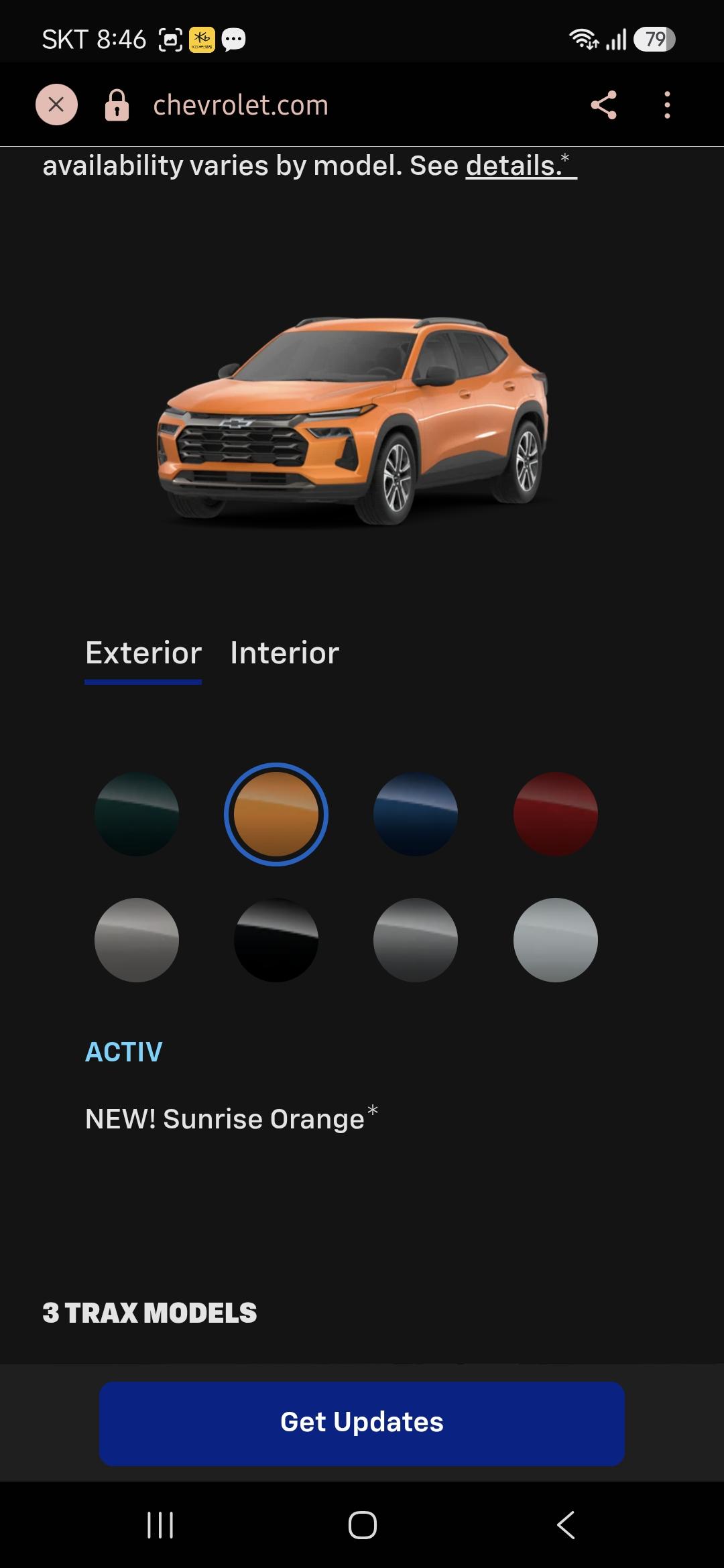The height and width of the screenshot is (1568, 724).
Task: Select the Sunrise Orange color swatch
Action: [x=276, y=814]
